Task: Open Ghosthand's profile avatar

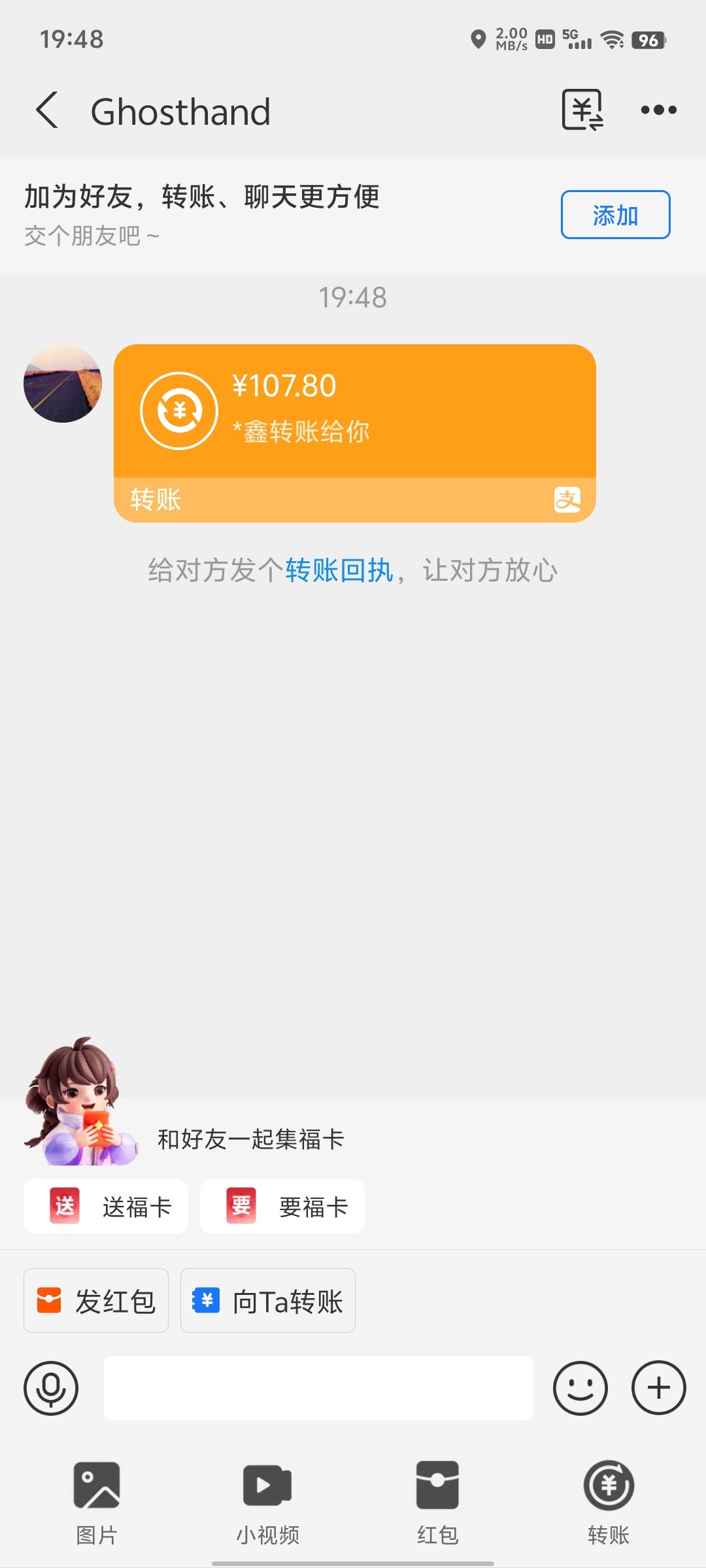Action: [63, 384]
